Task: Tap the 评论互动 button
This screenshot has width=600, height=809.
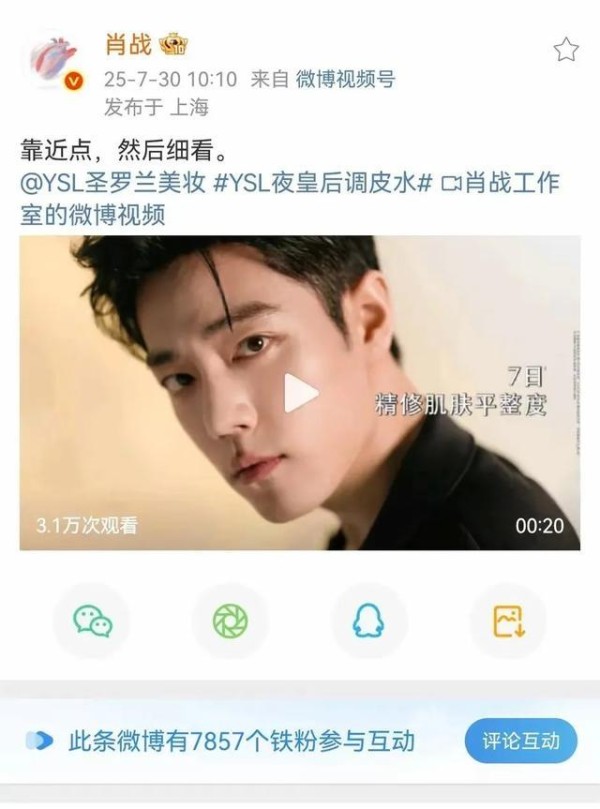Action: pyautogui.click(x=521, y=741)
